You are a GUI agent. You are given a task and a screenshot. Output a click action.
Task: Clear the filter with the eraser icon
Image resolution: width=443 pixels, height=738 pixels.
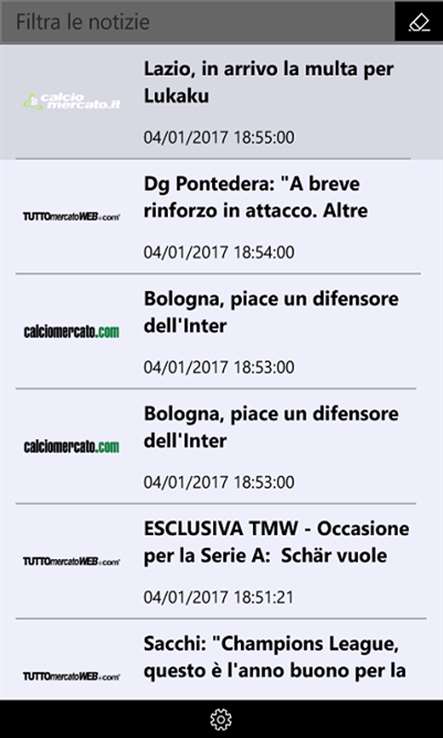tap(419, 22)
